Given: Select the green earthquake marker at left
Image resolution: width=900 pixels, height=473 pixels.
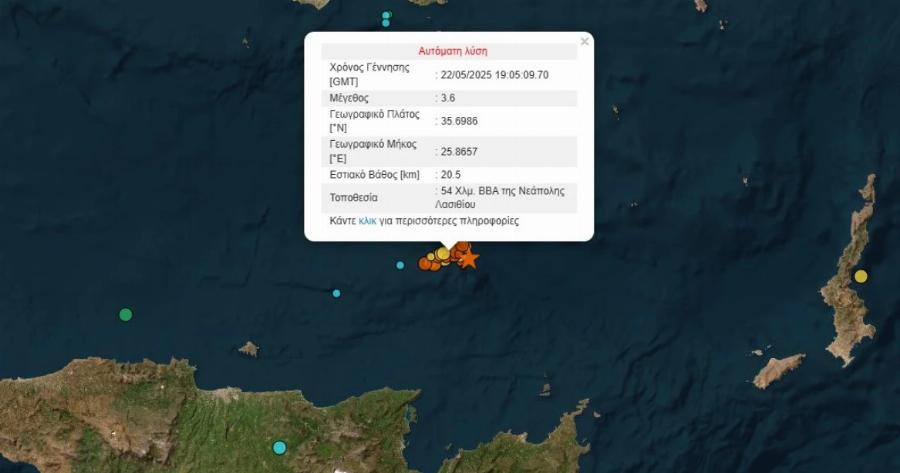Looking at the screenshot, I should pos(125,315).
